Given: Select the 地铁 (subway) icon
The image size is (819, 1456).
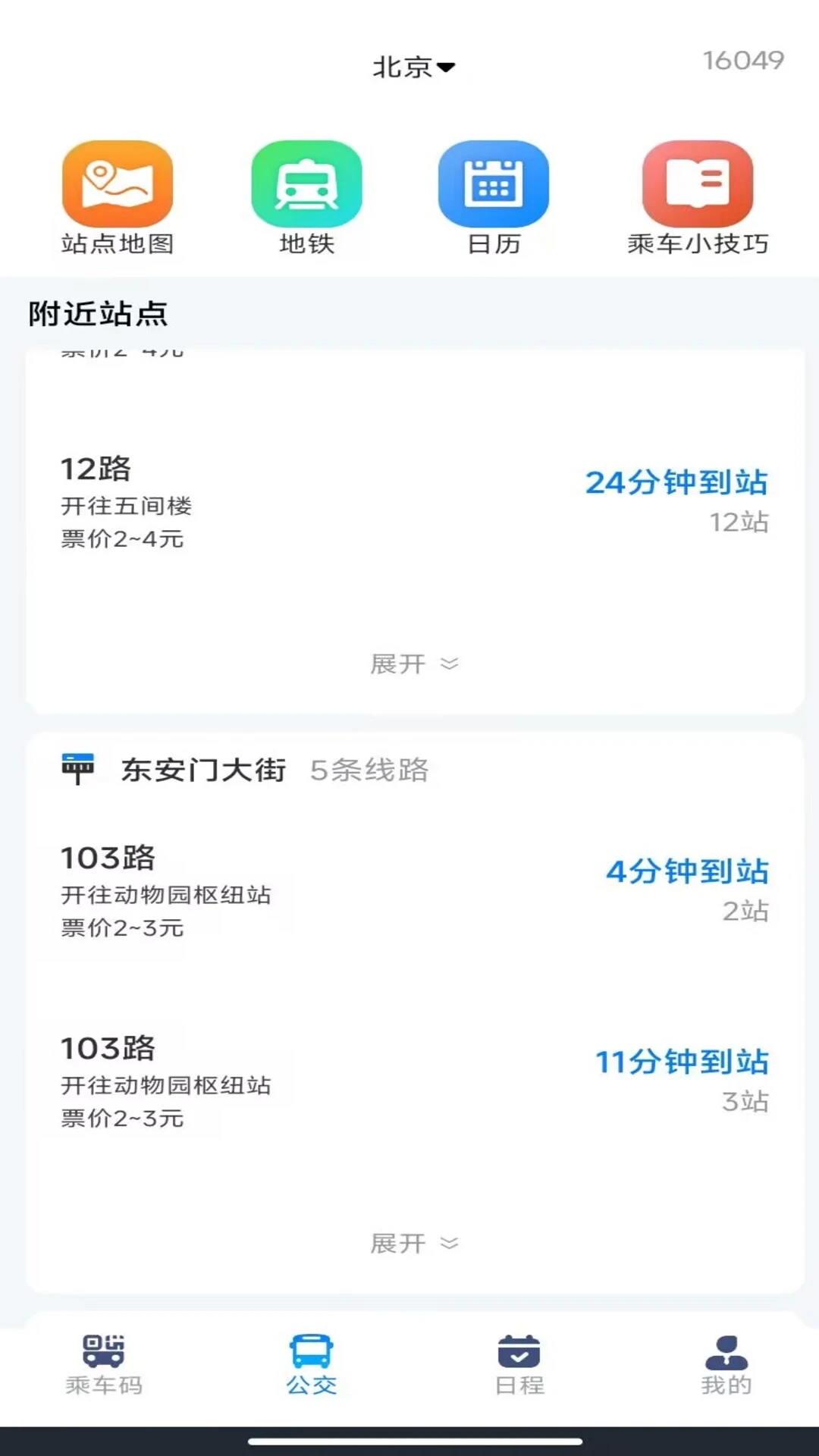Looking at the screenshot, I should 306,182.
